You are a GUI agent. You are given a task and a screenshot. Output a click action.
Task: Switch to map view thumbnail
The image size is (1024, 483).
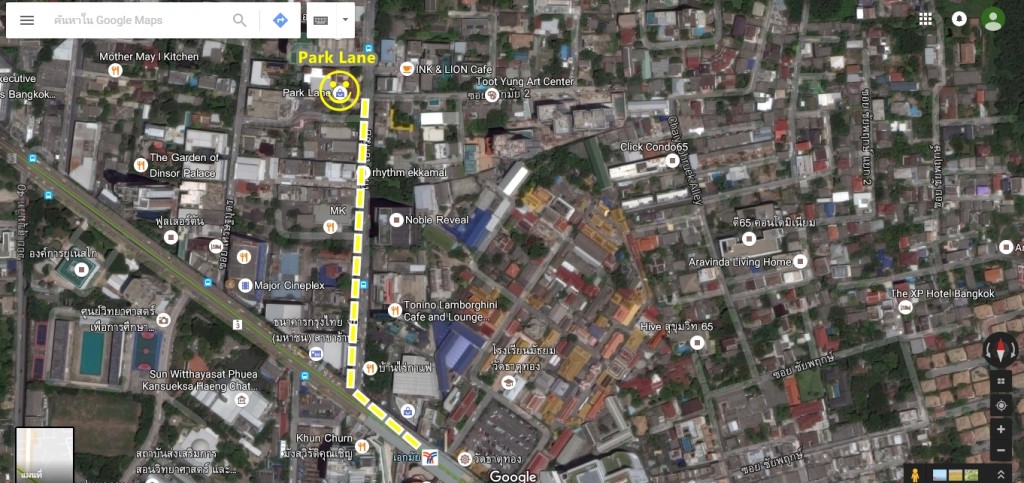click(x=44, y=455)
